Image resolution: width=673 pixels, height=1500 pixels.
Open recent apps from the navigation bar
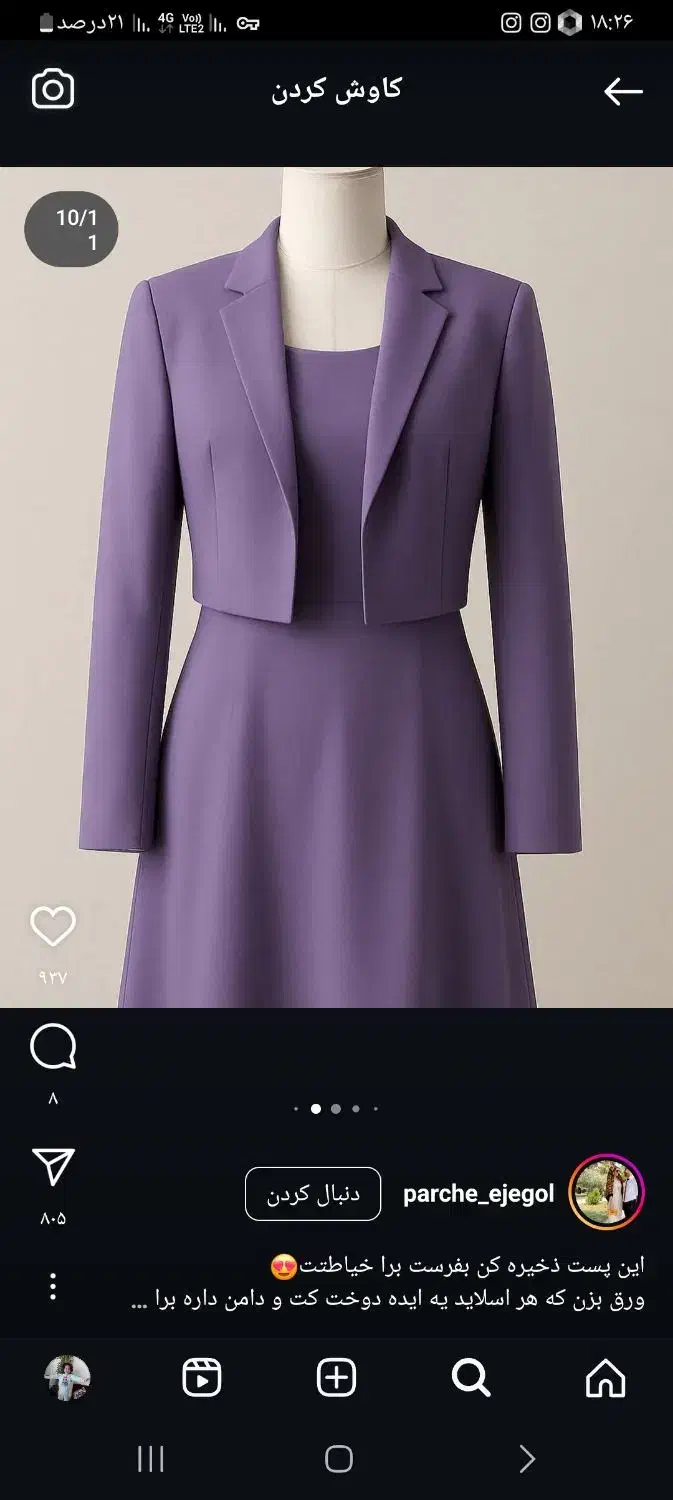(x=150, y=1459)
